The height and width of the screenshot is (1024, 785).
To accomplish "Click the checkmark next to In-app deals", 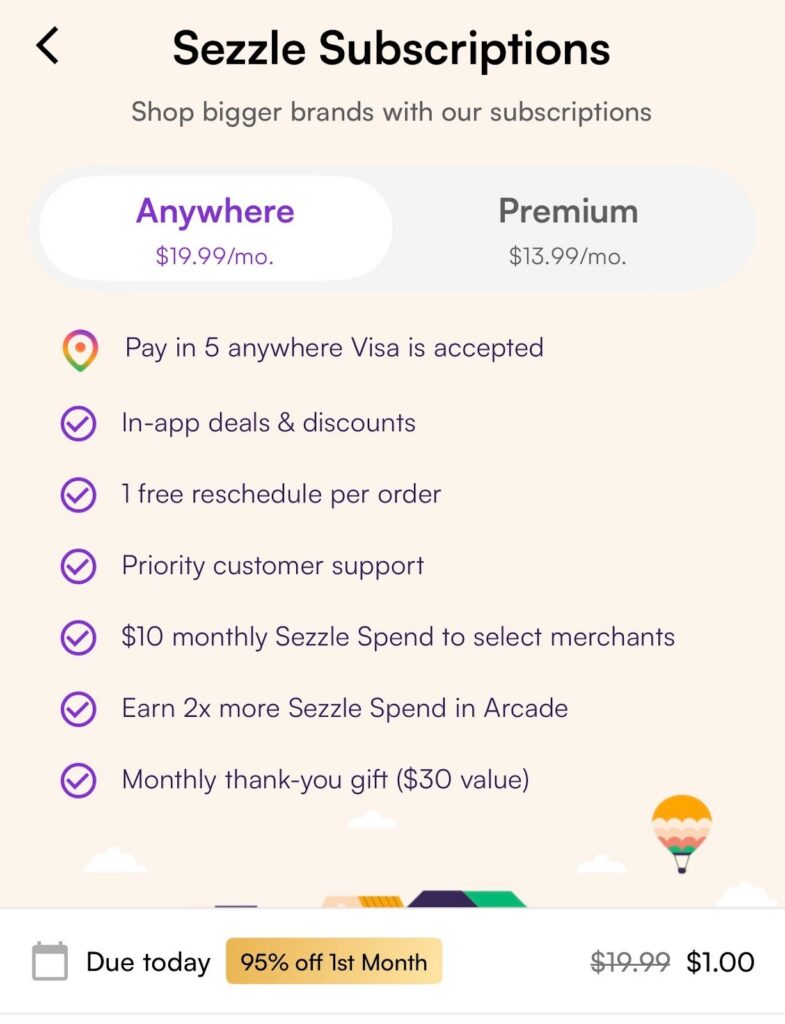I will point(78,423).
